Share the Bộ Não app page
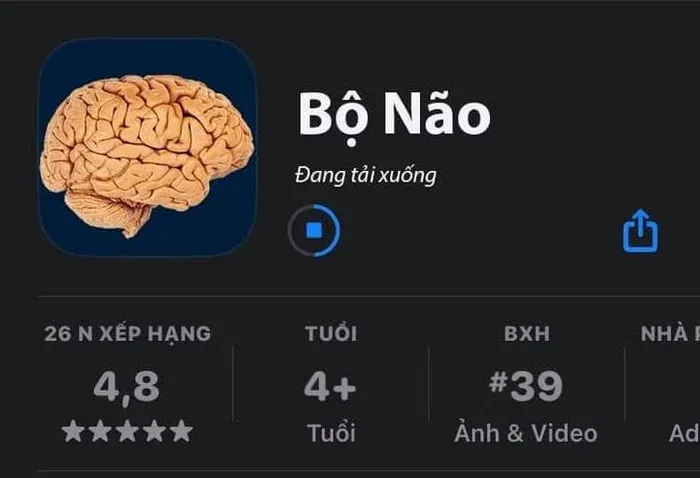Image resolution: width=700 pixels, height=478 pixels. 640,232
